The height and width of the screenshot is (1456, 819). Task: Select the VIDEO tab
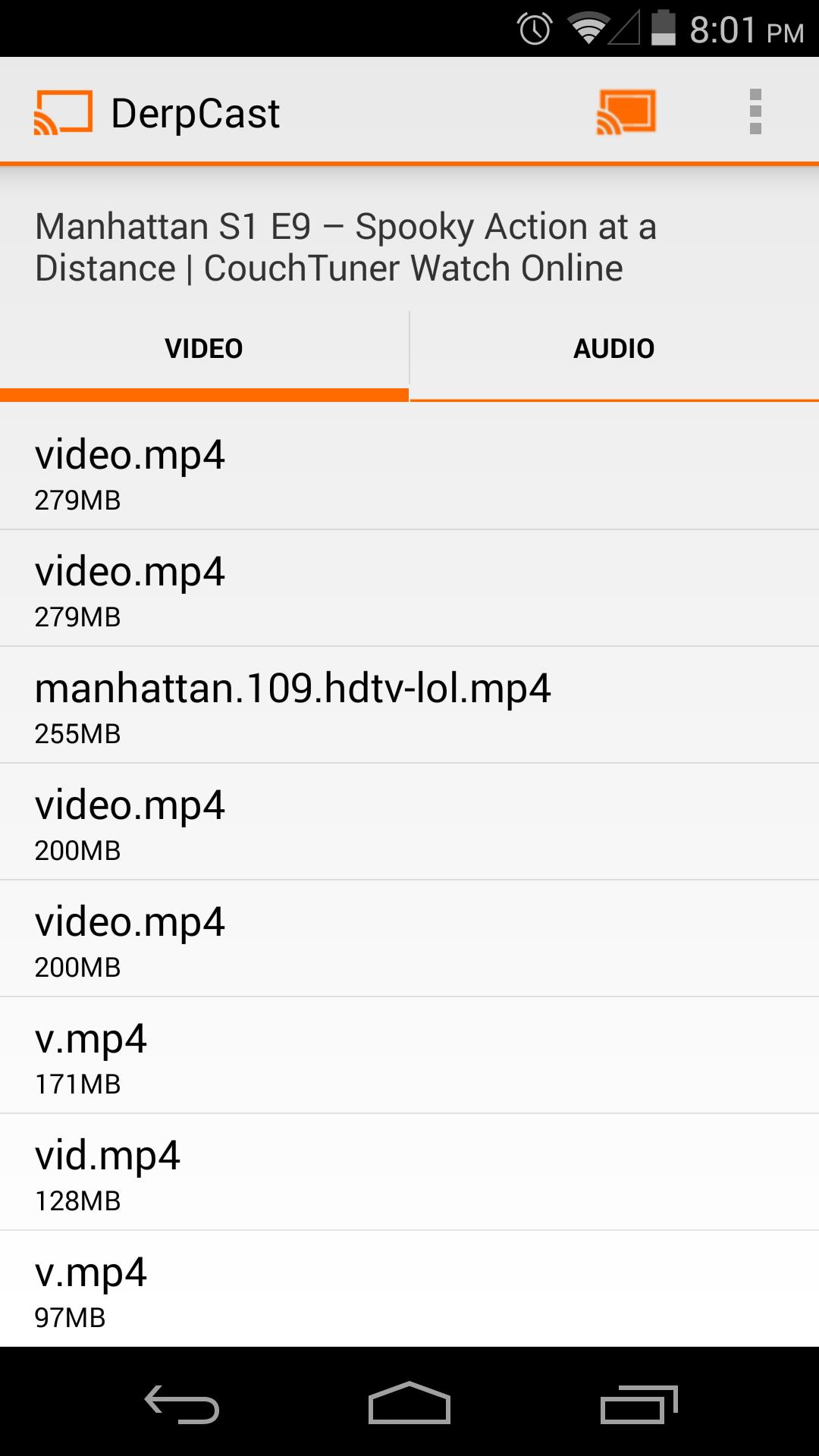coord(204,349)
